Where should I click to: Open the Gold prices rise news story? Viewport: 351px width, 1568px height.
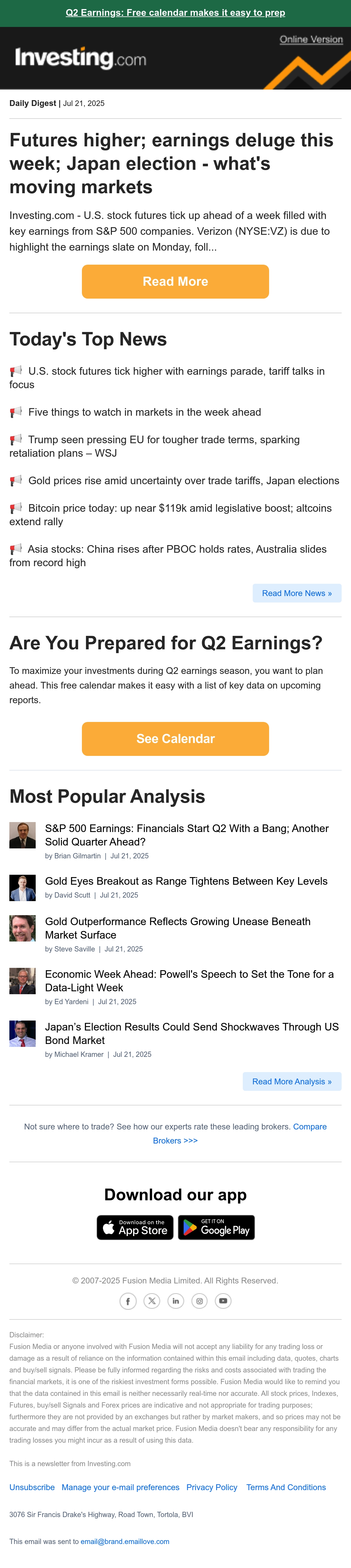click(184, 481)
